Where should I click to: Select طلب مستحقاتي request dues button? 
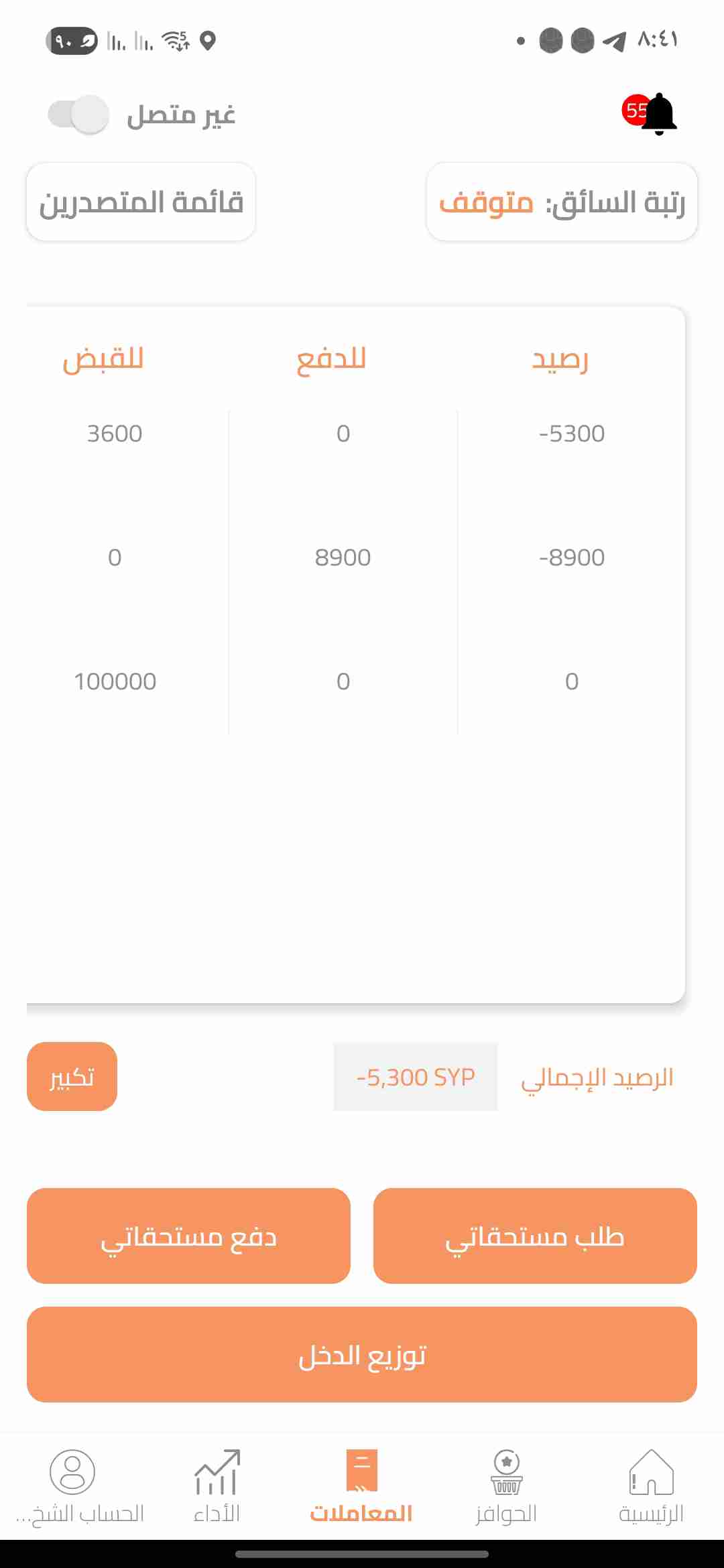[535, 1236]
